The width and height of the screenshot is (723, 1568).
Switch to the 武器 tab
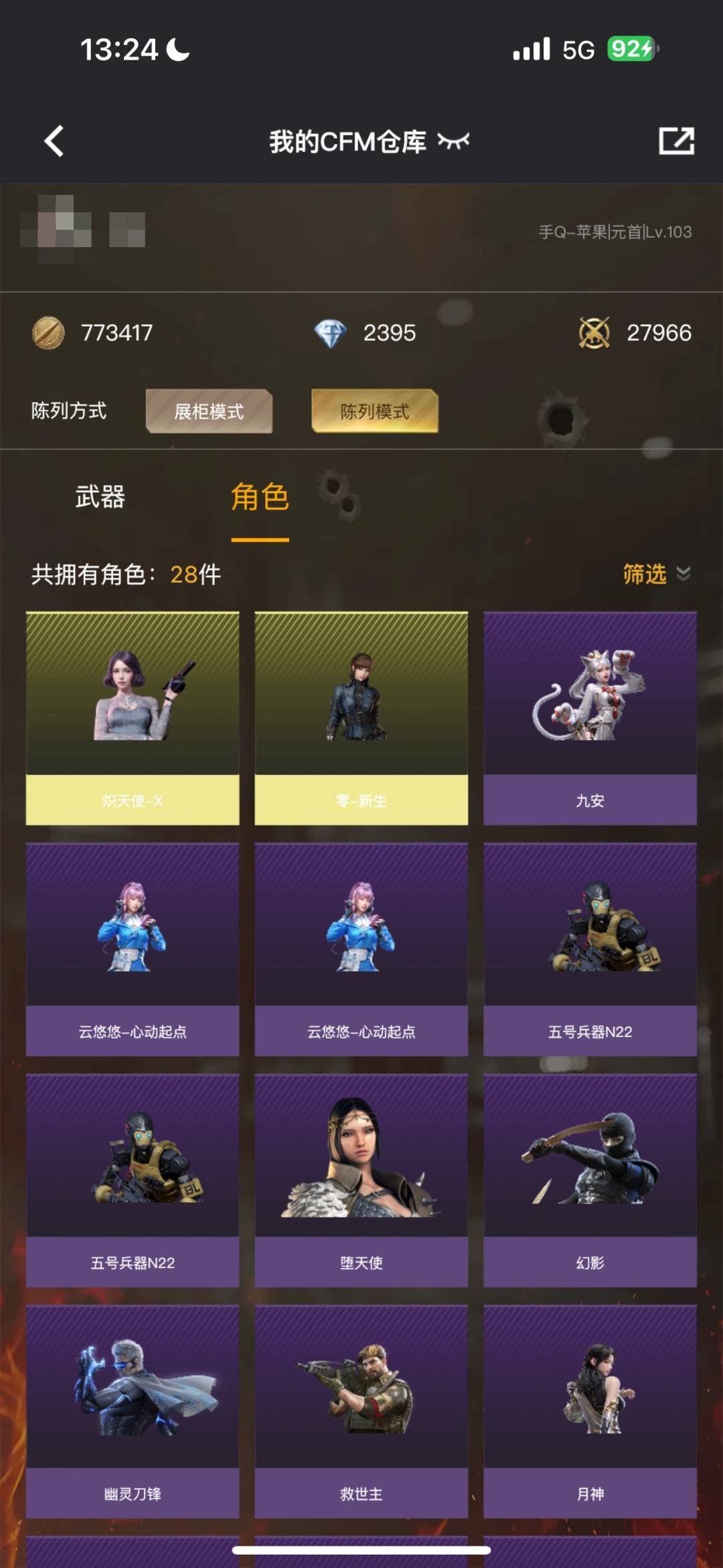coord(102,498)
